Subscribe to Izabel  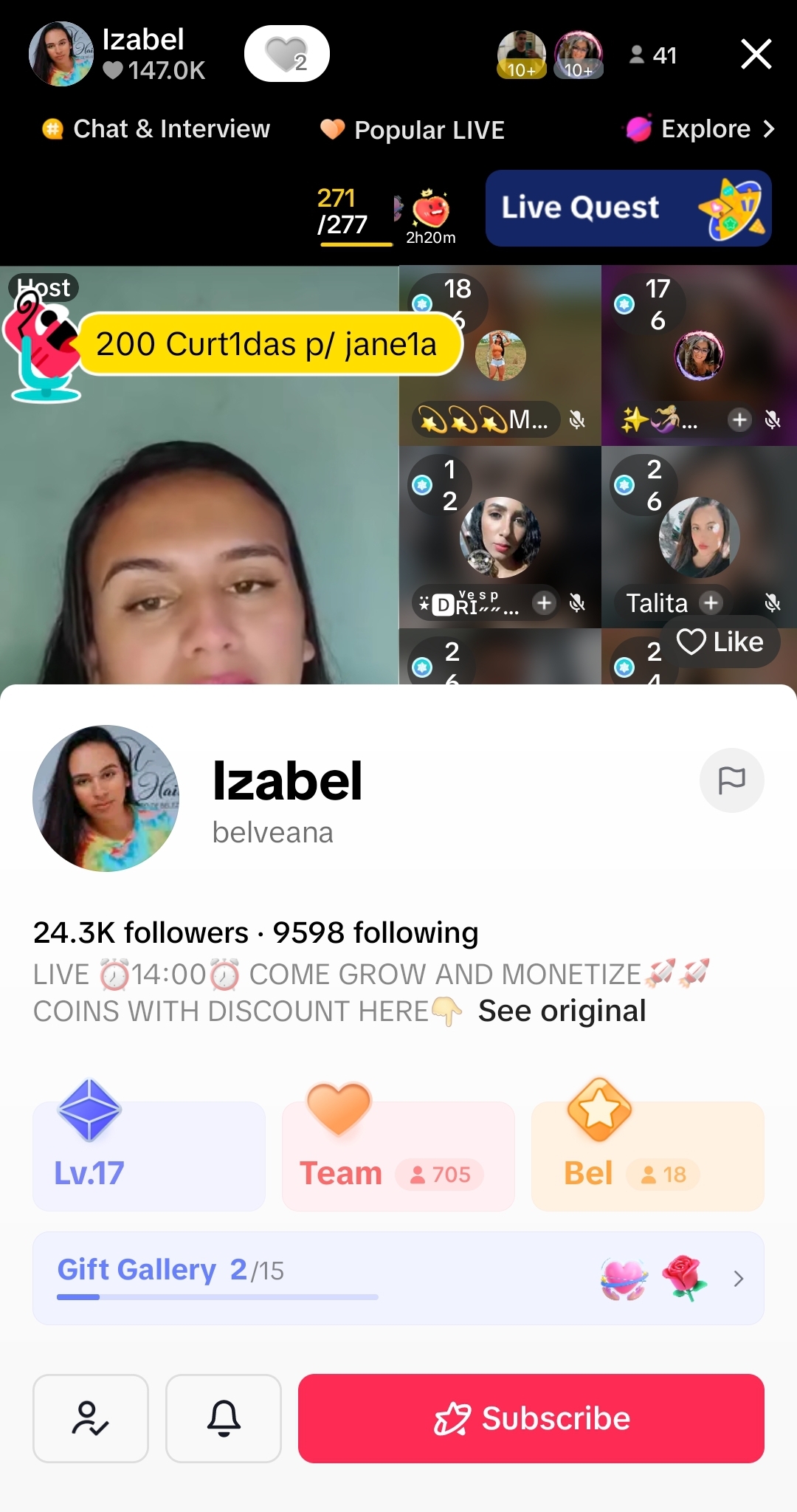click(531, 1418)
